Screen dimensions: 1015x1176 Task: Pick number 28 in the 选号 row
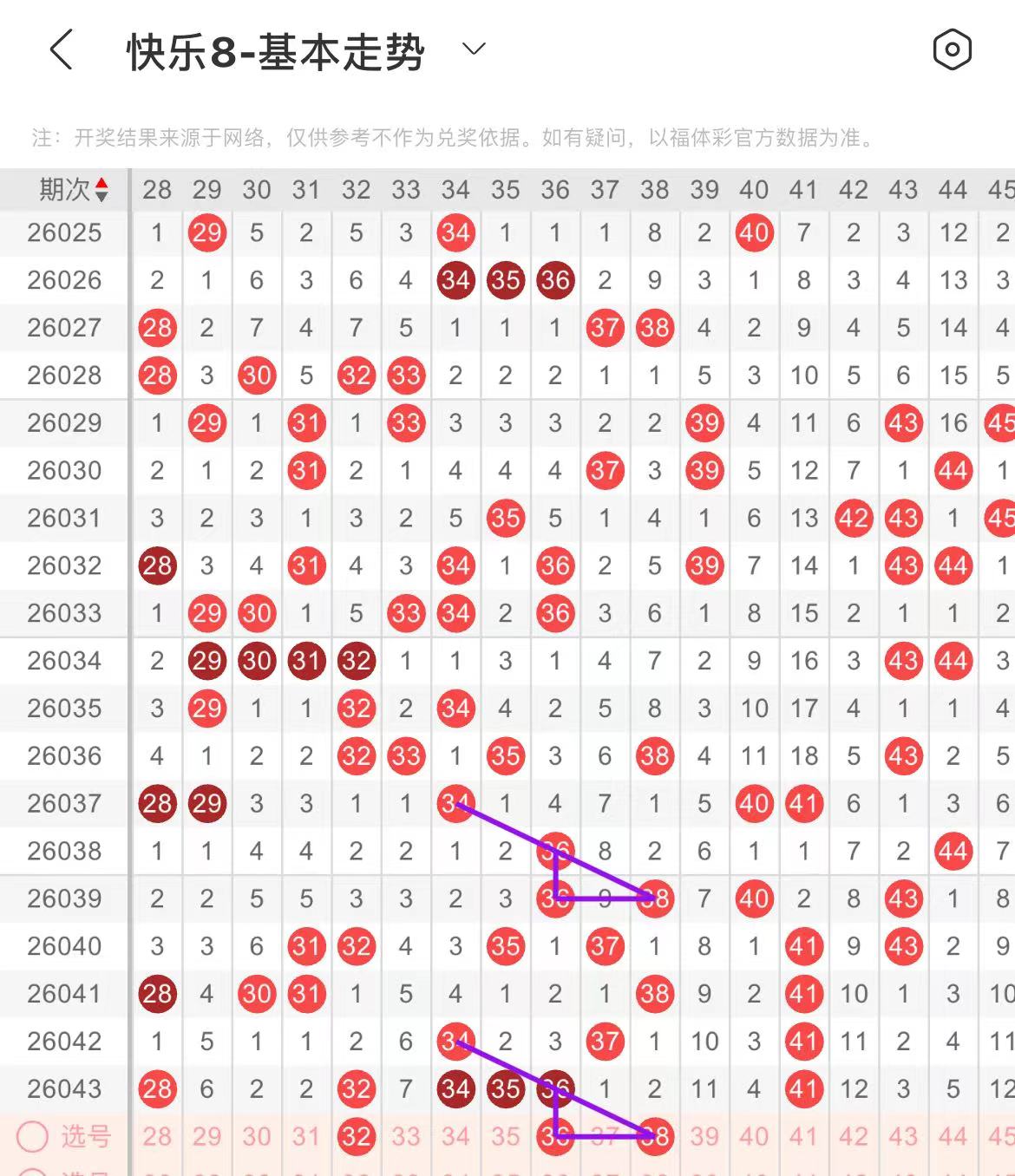(157, 1136)
